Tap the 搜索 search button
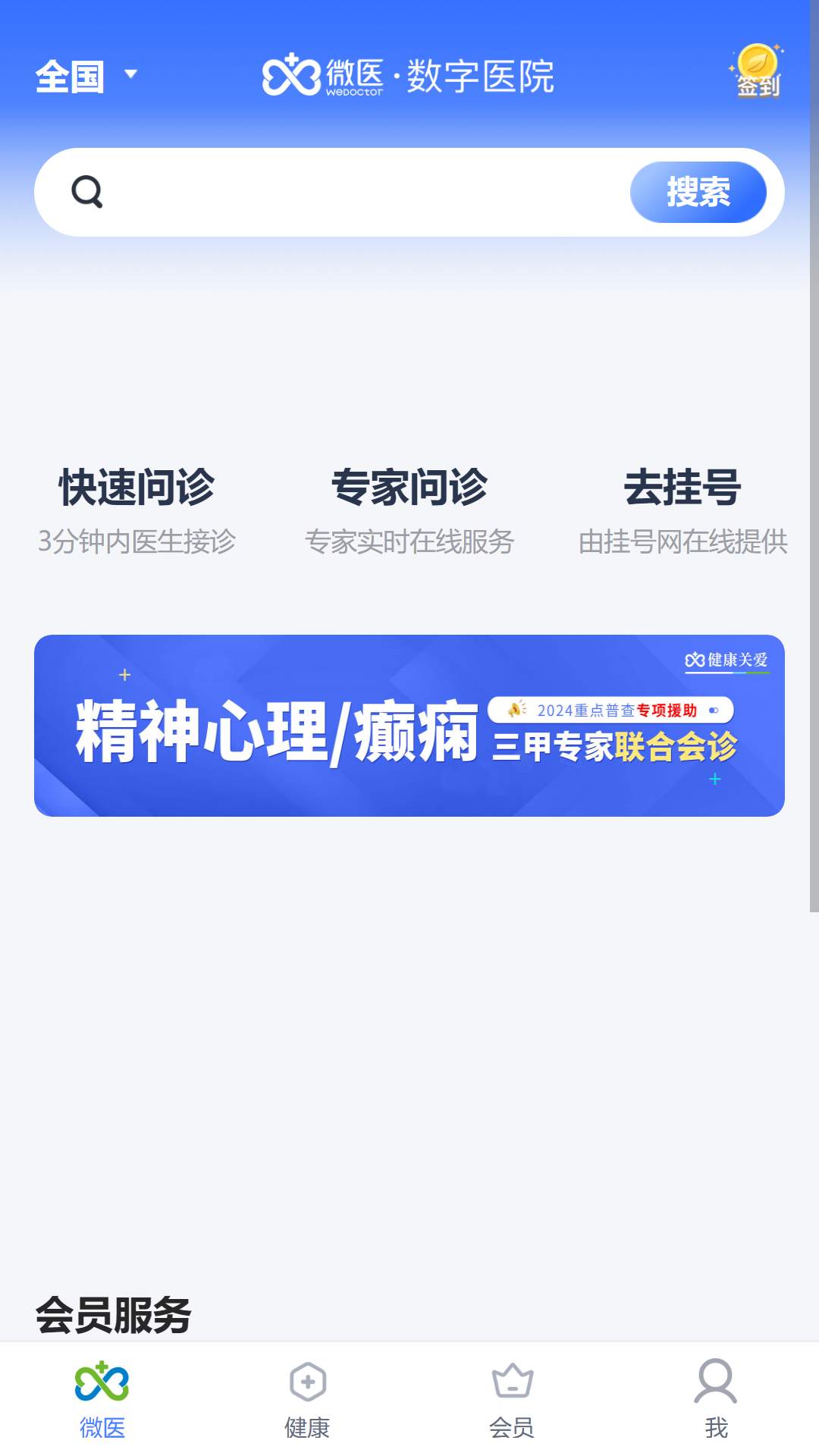819x1456 pixels. tap(698, 192)
